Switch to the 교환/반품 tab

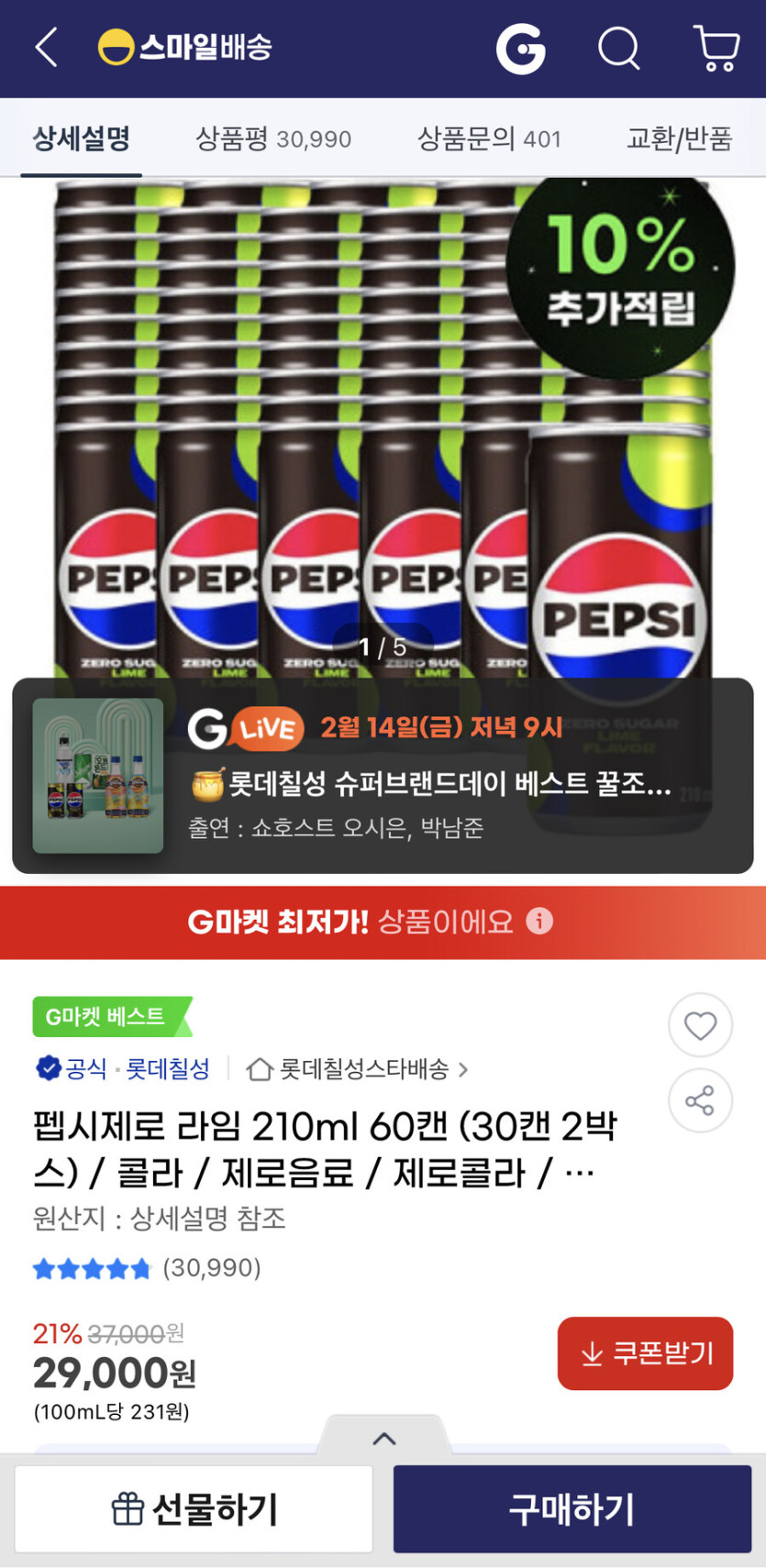click(x=679, y=139)
